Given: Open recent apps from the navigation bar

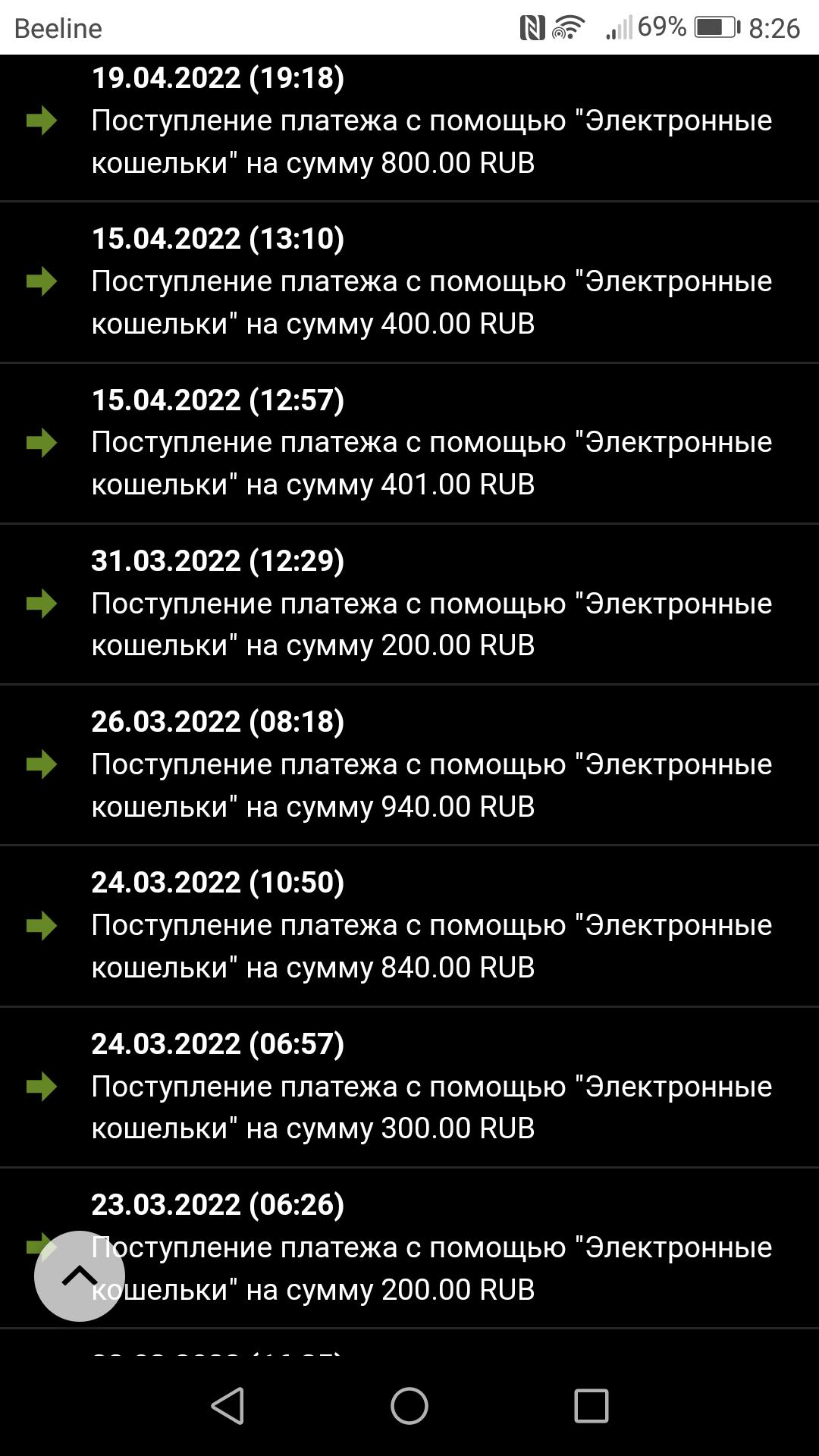Looking at the screenshot, I should [591, 1406].
